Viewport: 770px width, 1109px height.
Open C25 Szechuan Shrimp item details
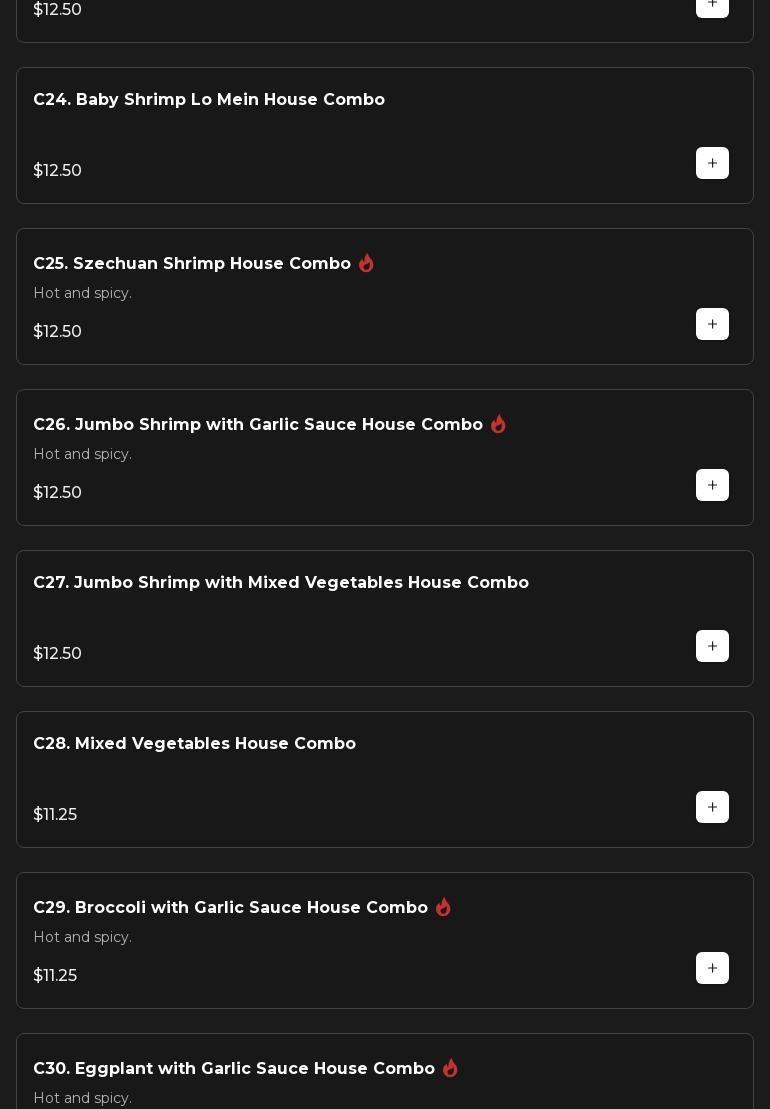(x=192, y=264)
